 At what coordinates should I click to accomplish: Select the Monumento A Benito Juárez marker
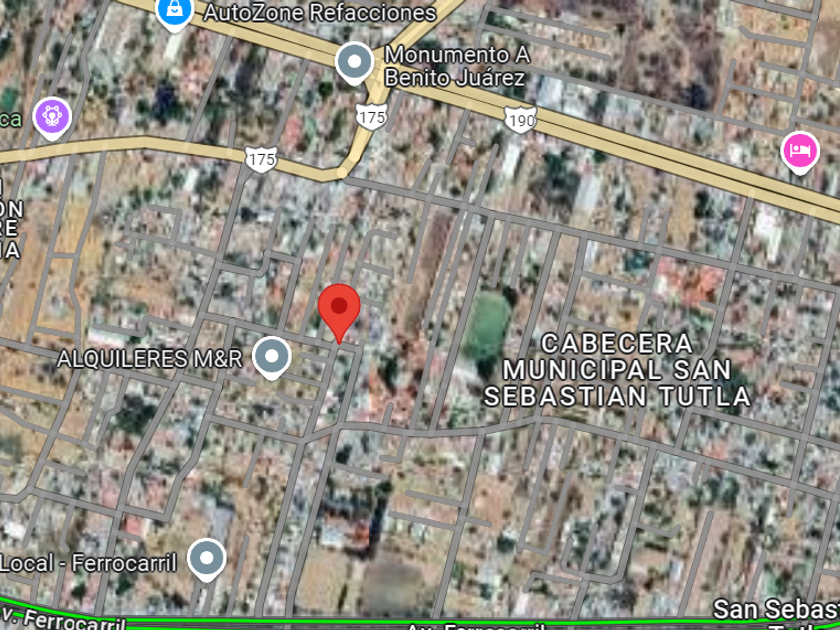point(354,63)
